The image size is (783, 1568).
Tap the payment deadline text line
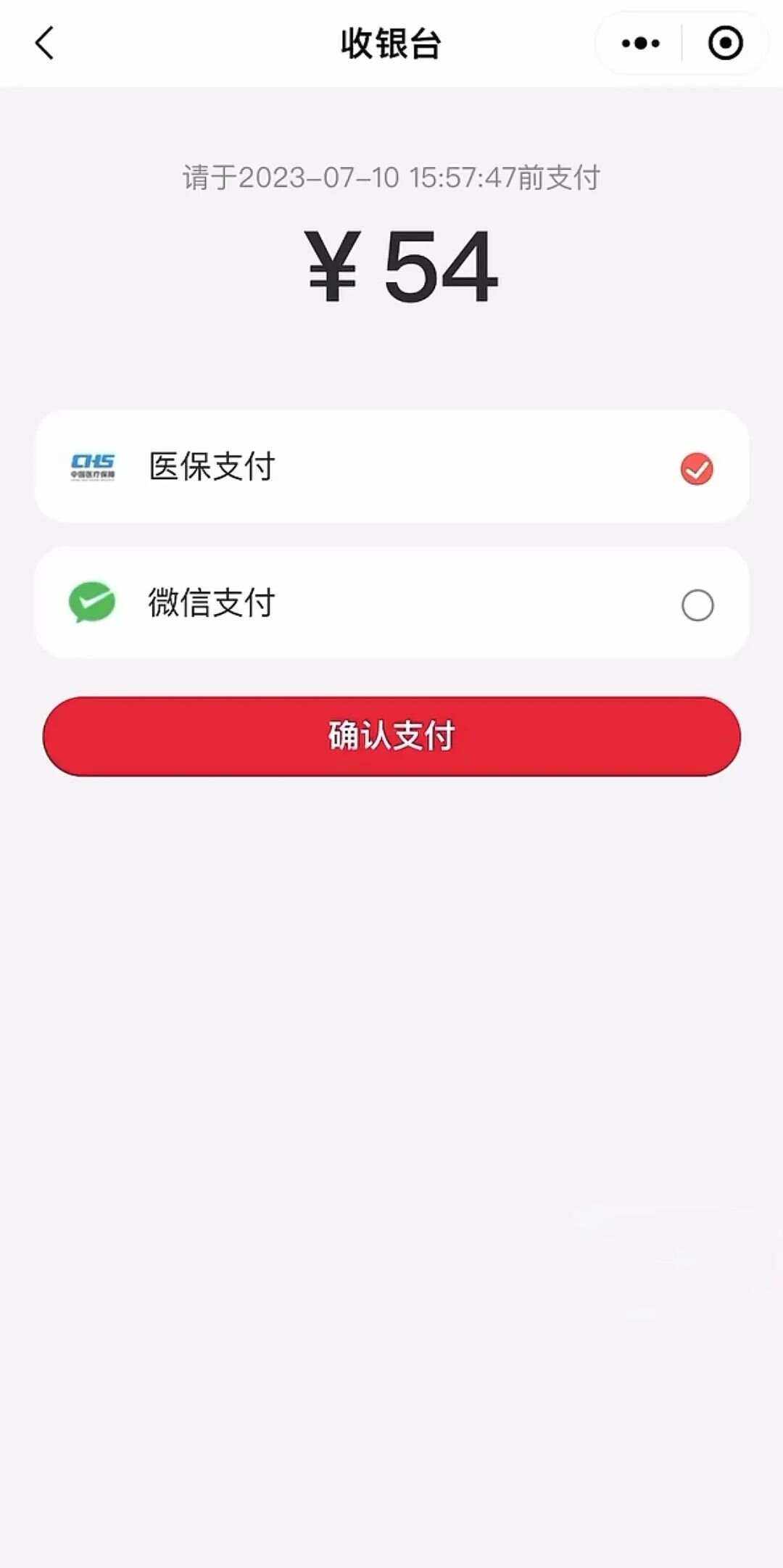[x=391, y=178]
